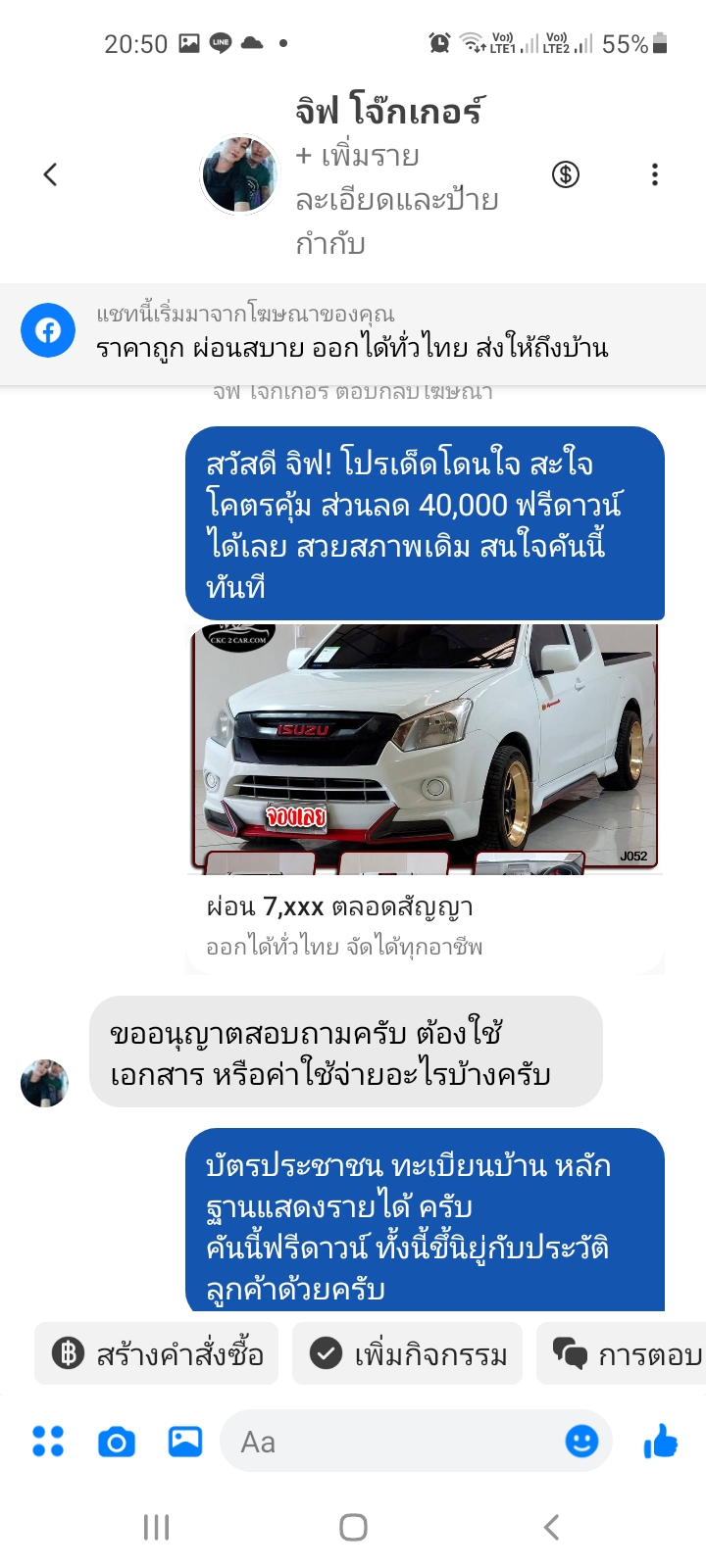Open the emoji picker smiley
This screenshot has width=706, height=1568.
click(581, 1442)
